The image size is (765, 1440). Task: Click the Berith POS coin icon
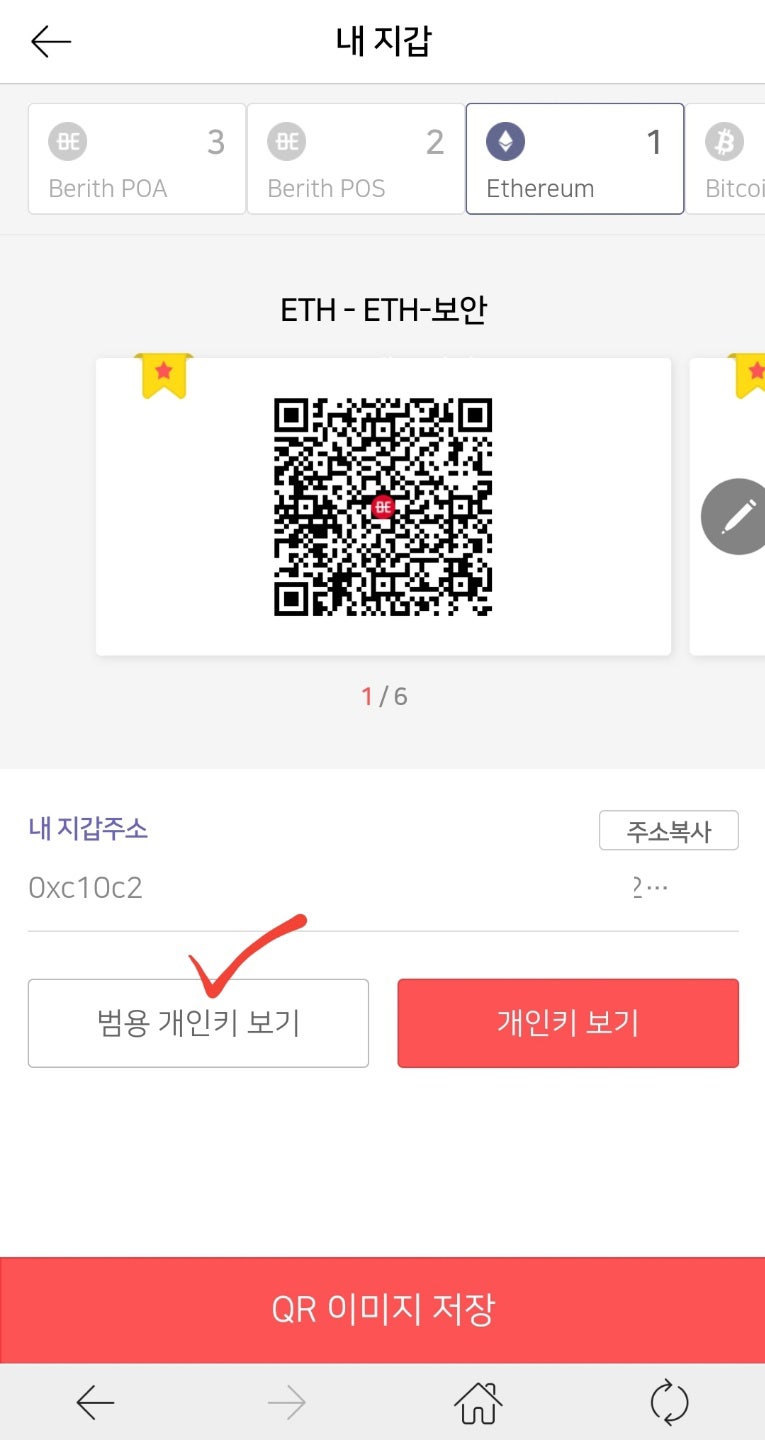tap(286, 141)
